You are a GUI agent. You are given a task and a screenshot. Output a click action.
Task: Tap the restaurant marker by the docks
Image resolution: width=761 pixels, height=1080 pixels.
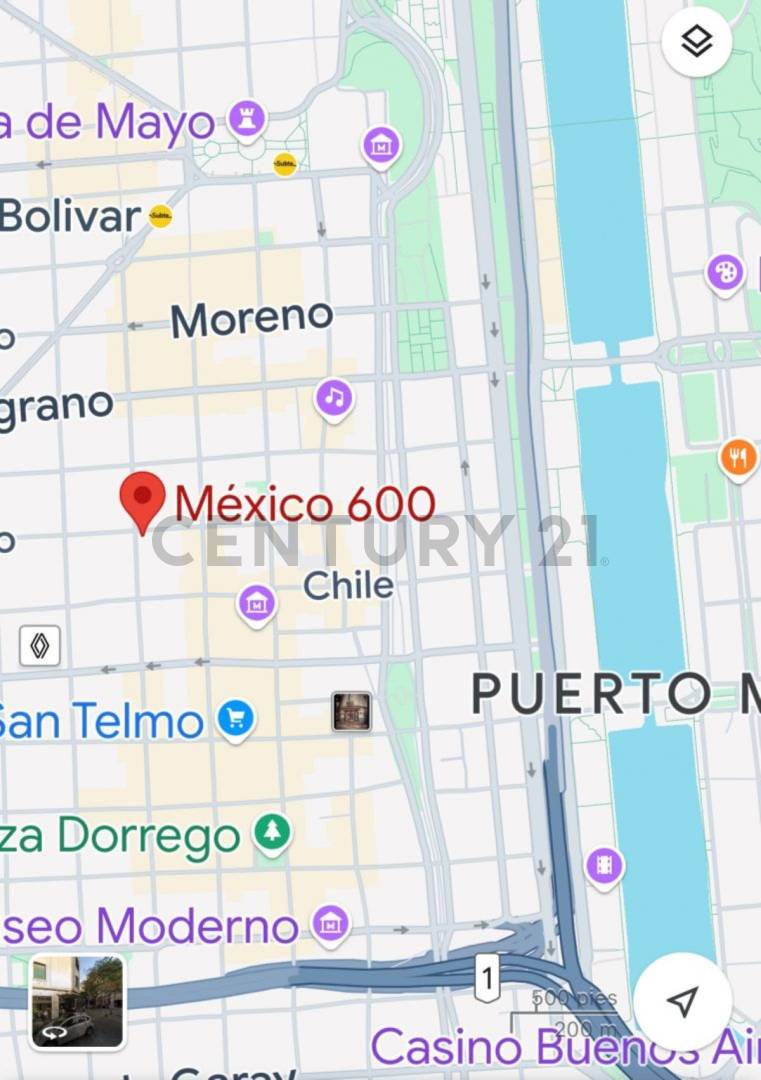(738, 458)
